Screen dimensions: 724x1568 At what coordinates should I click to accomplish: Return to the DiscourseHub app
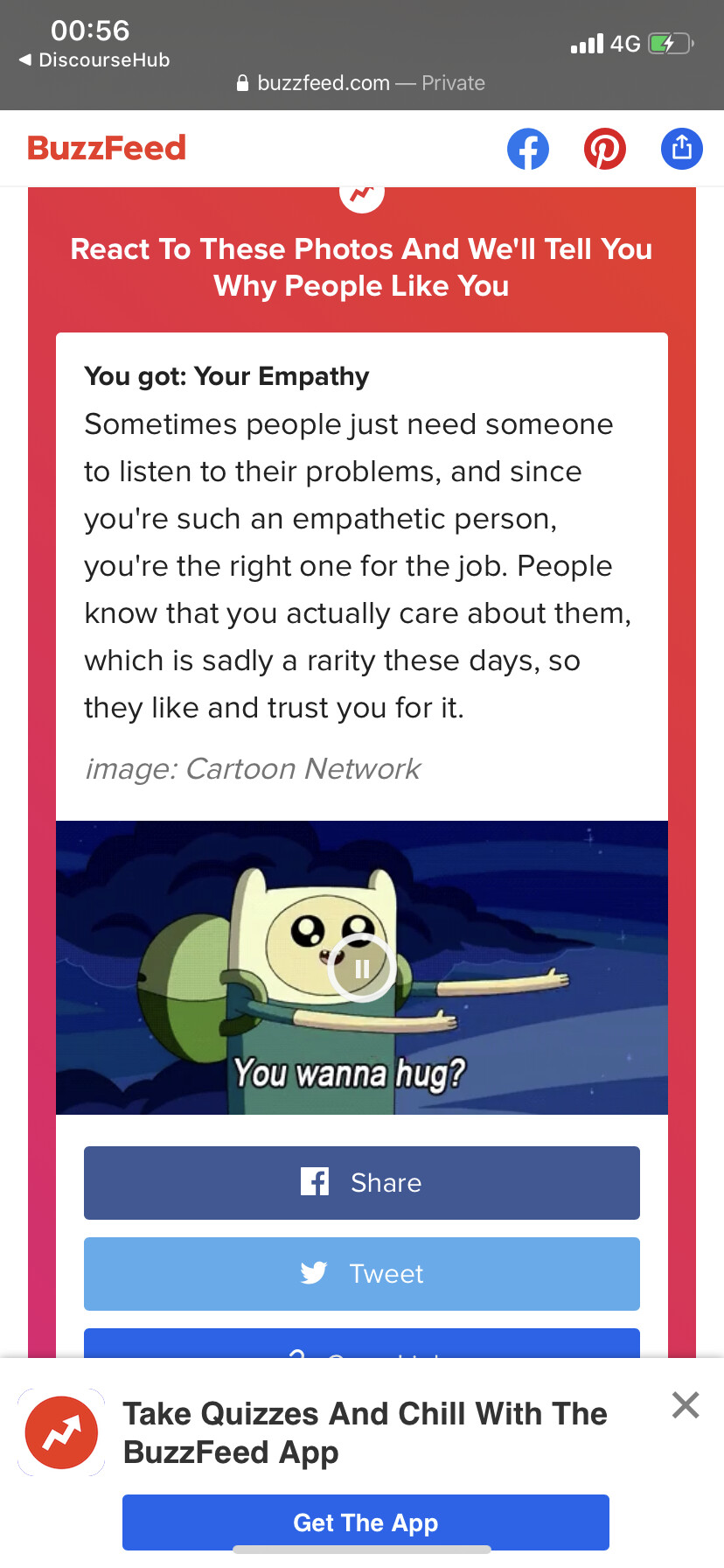(94, 60)
